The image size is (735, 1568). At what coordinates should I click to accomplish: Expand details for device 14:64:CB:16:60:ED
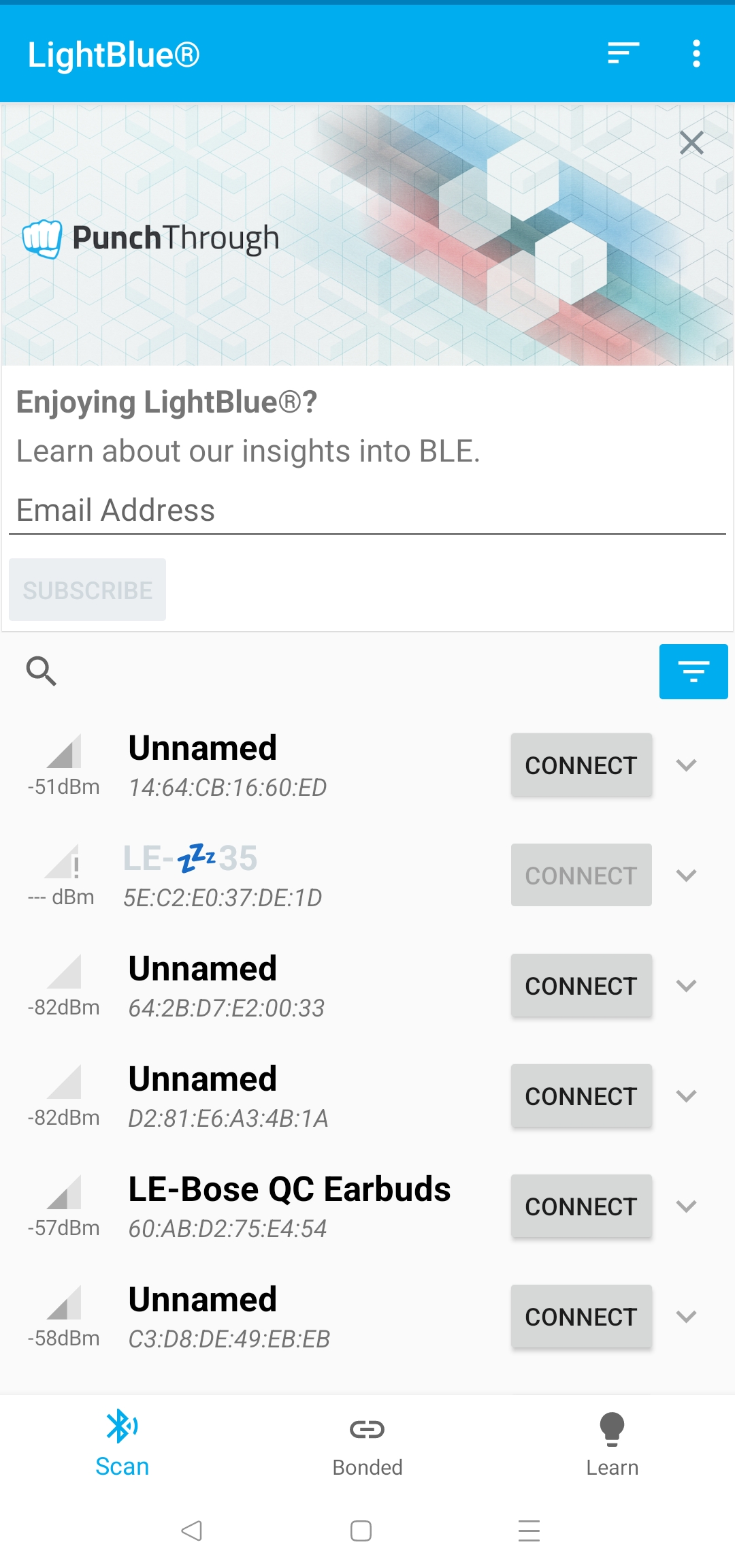tap(687, 765)
